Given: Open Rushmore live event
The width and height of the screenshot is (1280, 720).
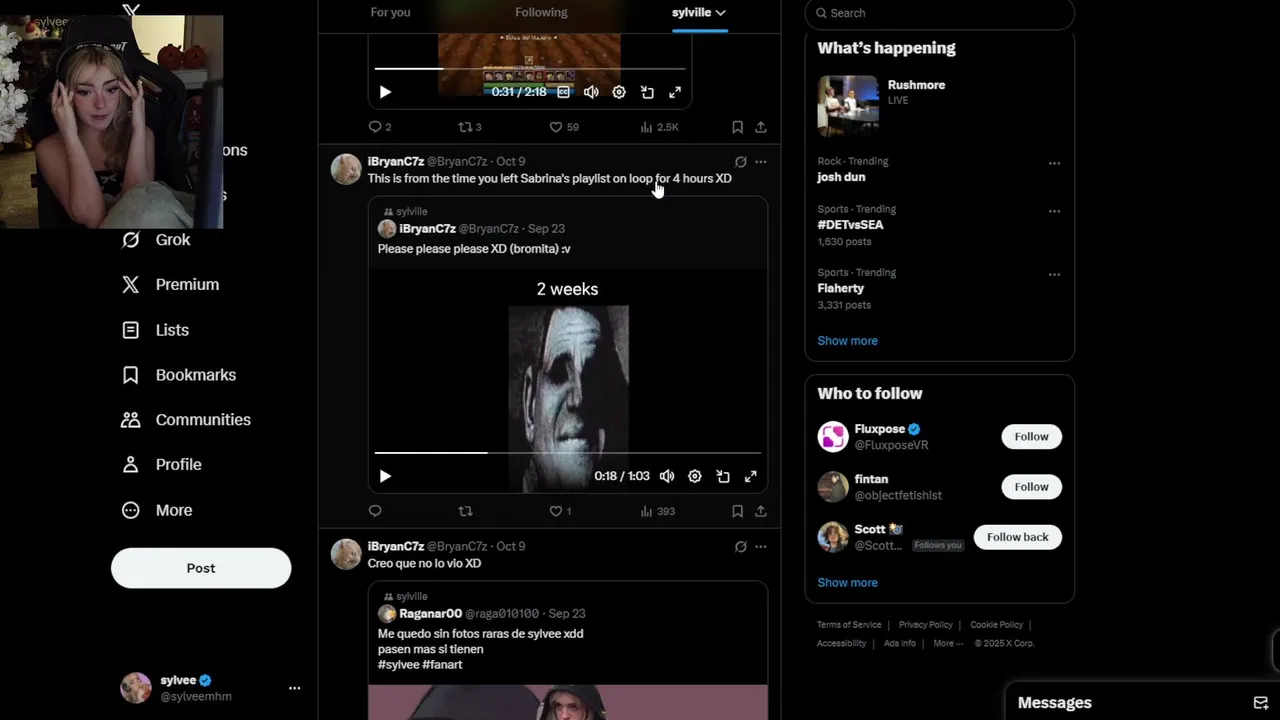Looking at the screenshot, I should 915,86.
